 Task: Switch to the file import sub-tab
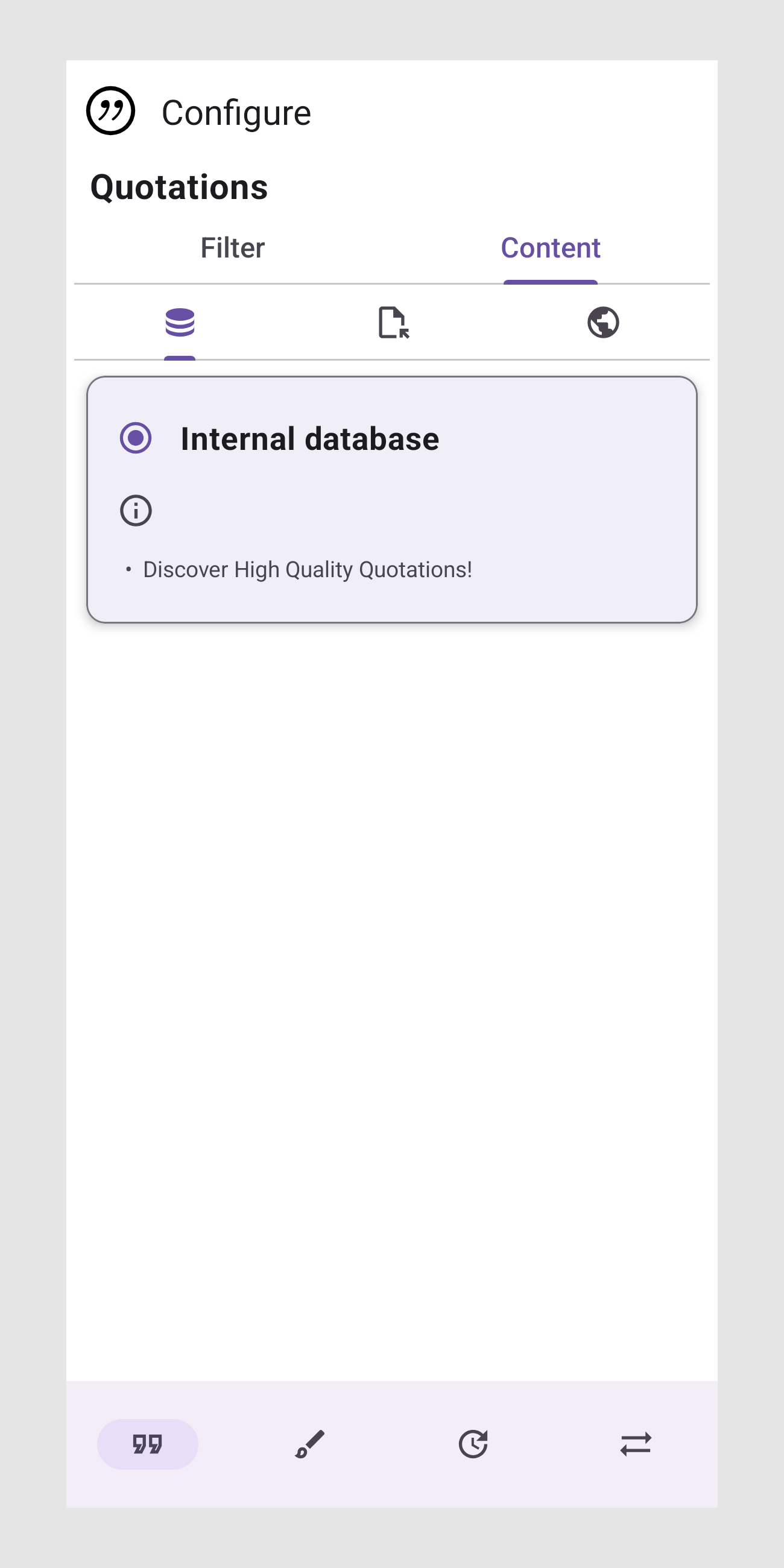393,323
